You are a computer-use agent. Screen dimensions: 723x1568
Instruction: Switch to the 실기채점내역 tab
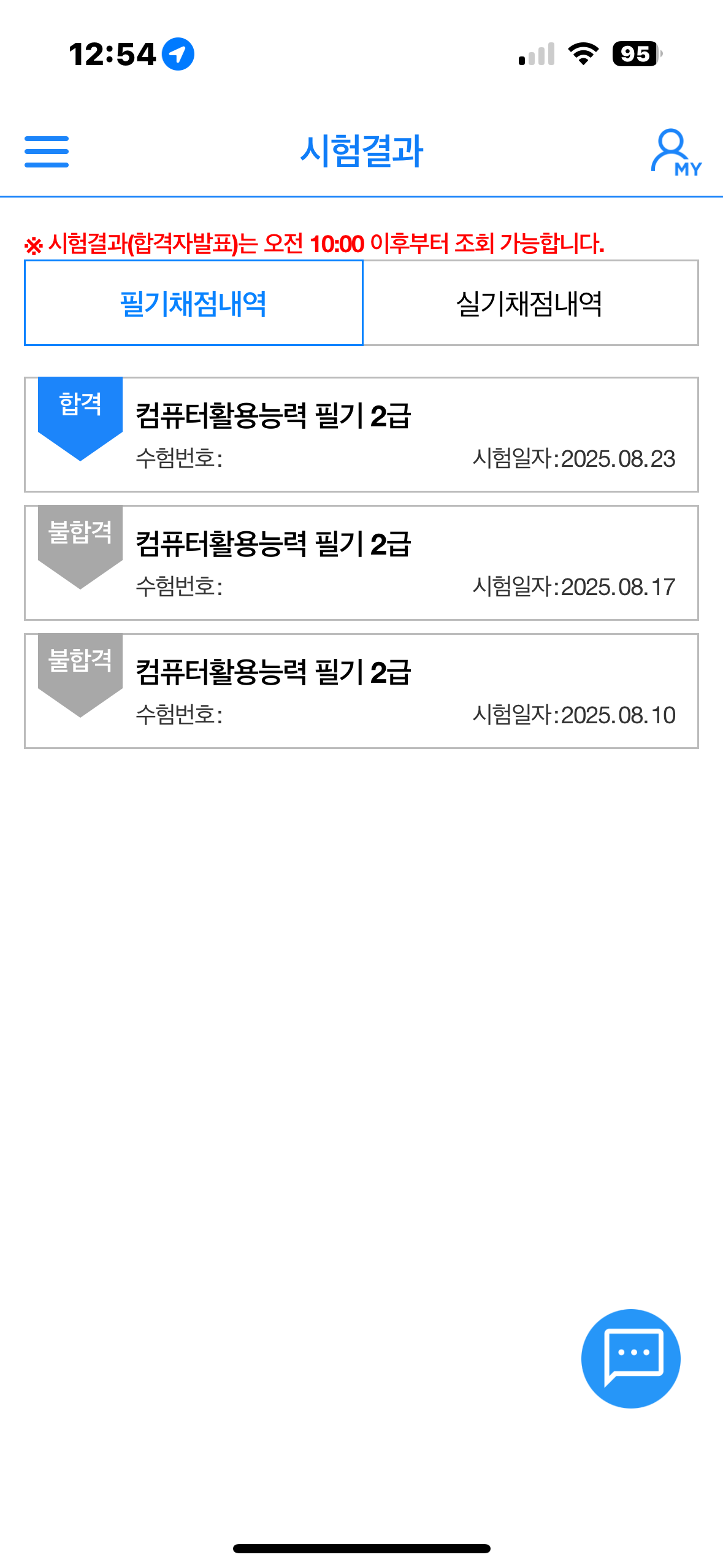530,303
